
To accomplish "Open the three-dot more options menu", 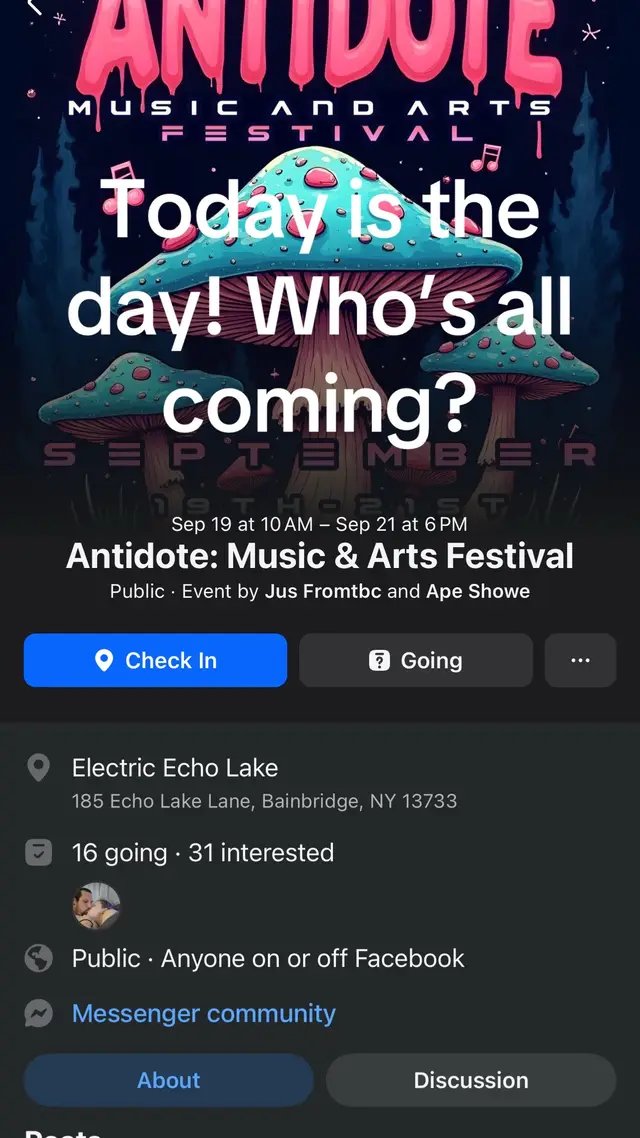I will (x=580, y=660).
